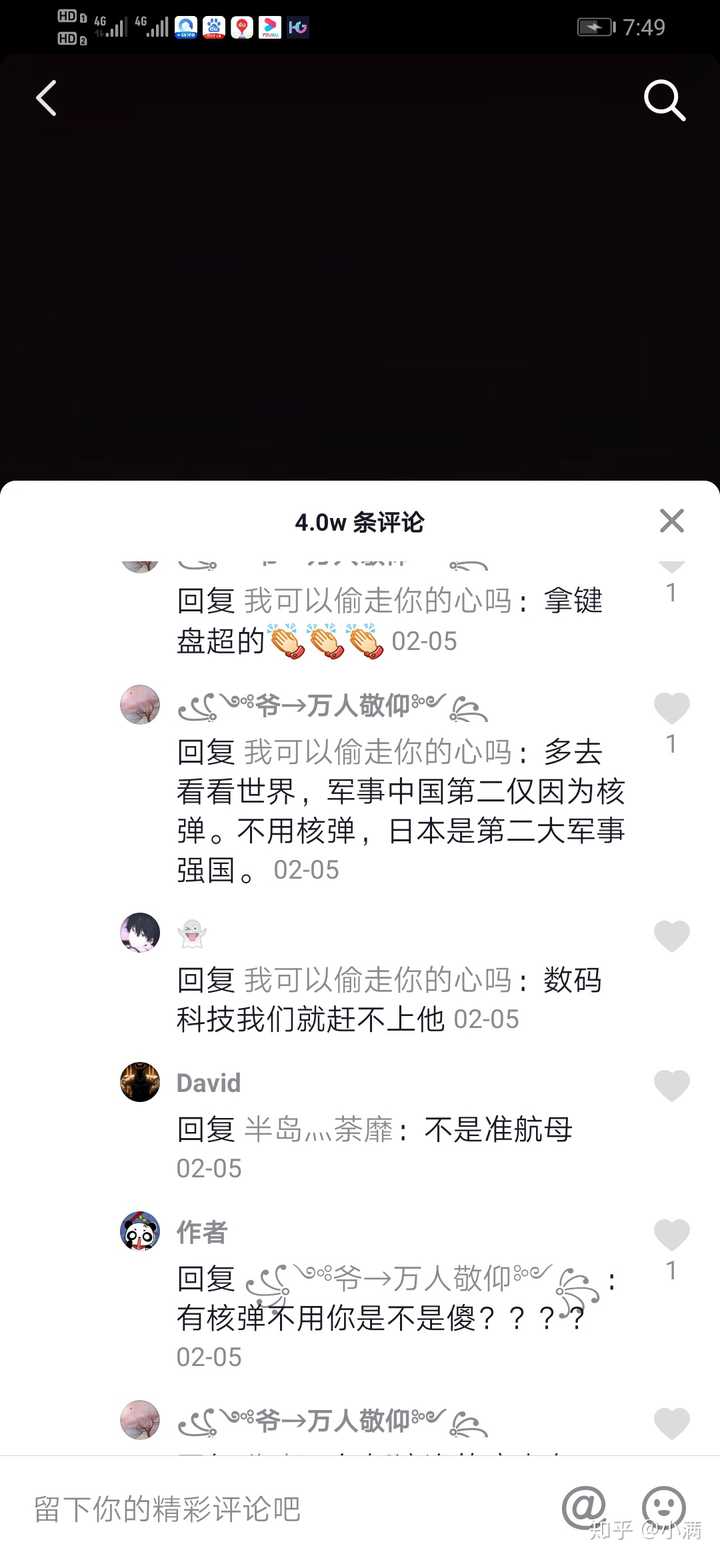The width and height of the screenshot is (720, 1560).
Task: Tap the 作者 author label
Action: point(202,1233)
